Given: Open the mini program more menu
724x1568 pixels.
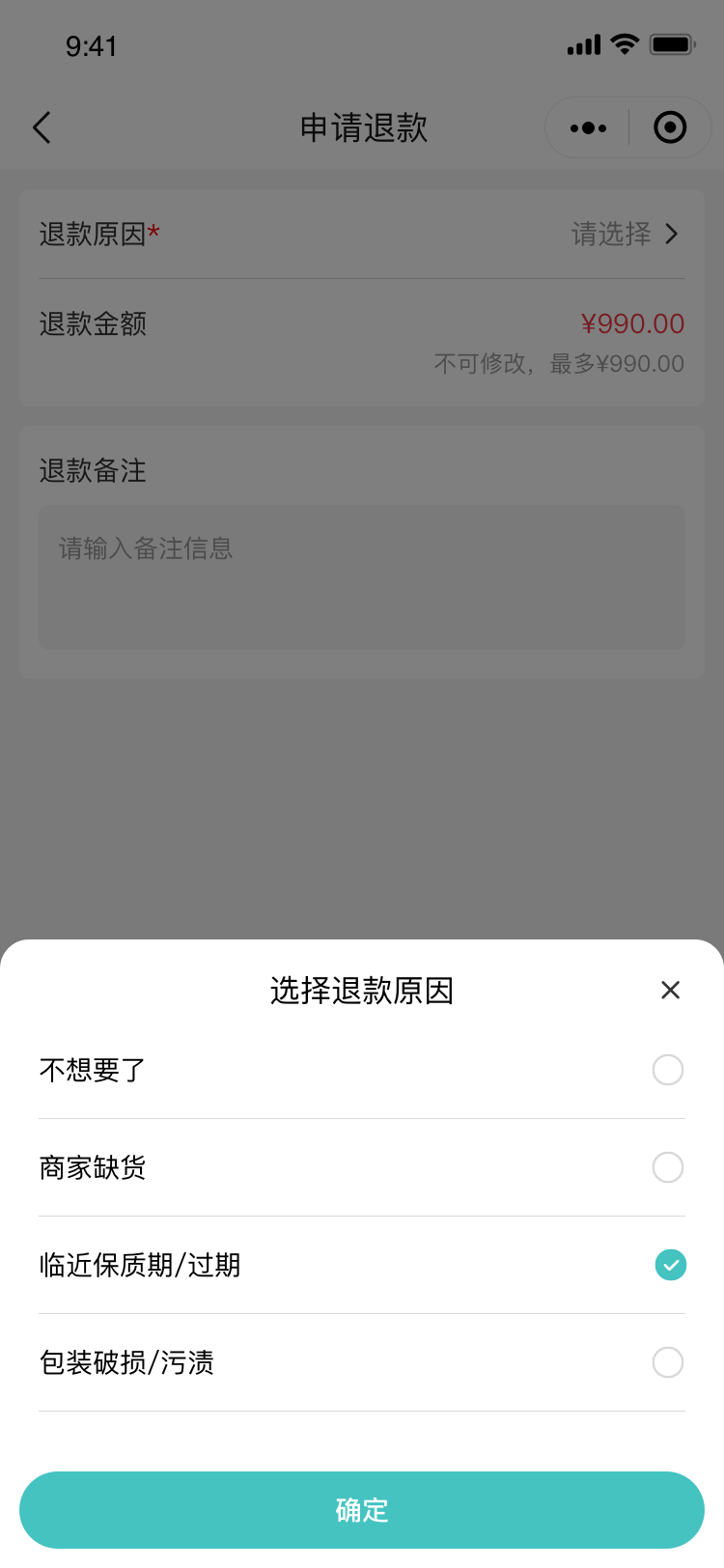Looking at the screenshot, I should point(588,127).
